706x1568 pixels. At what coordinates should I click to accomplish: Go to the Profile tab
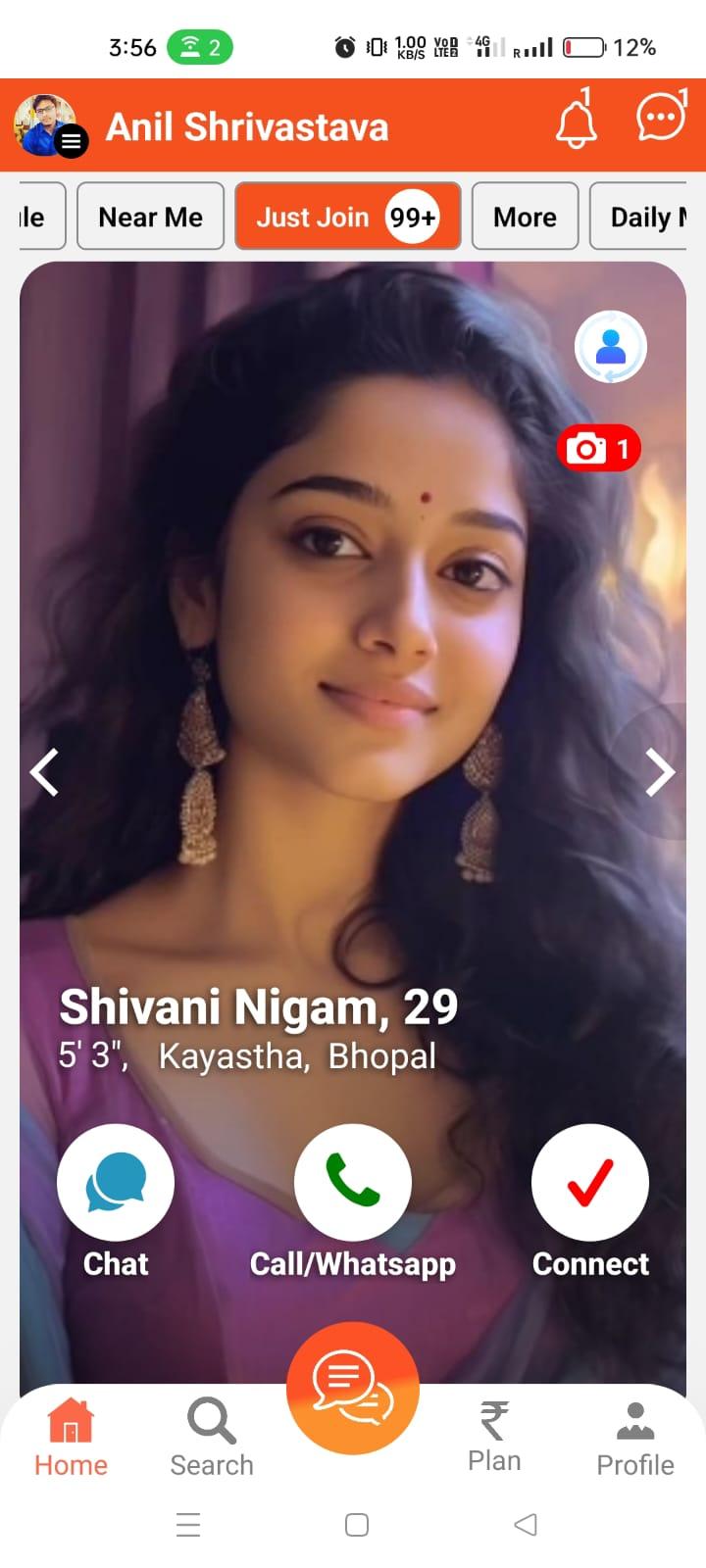[635, 1437]
